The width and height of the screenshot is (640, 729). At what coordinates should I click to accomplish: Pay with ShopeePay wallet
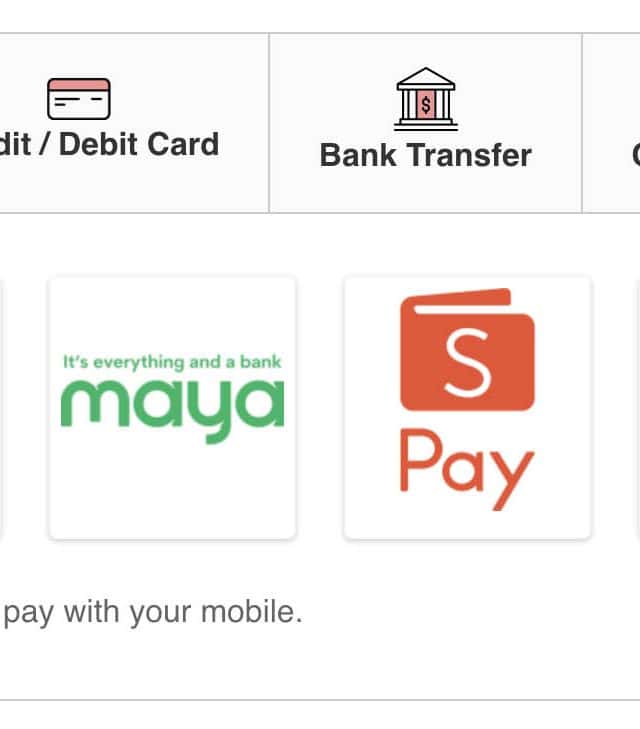click(x=467, y=407)
